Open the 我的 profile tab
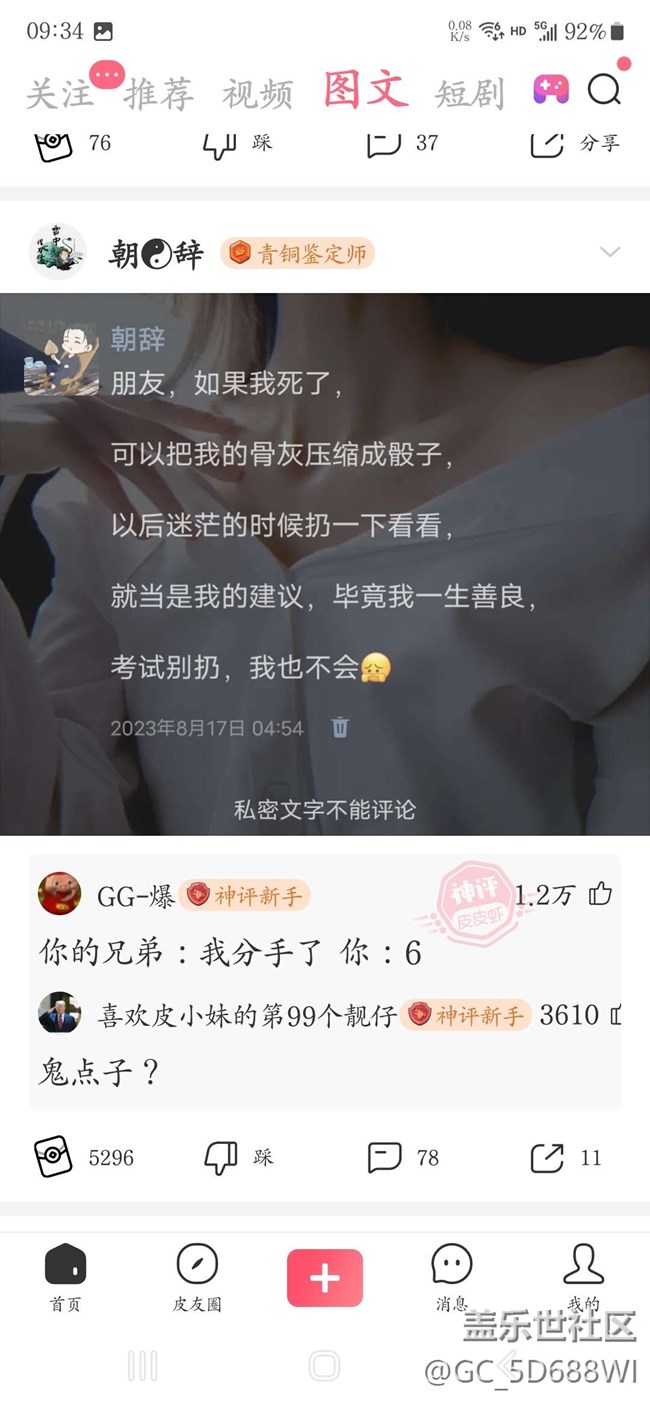This screenshot has width=650, height=1408. click(x=583, y=1277)
